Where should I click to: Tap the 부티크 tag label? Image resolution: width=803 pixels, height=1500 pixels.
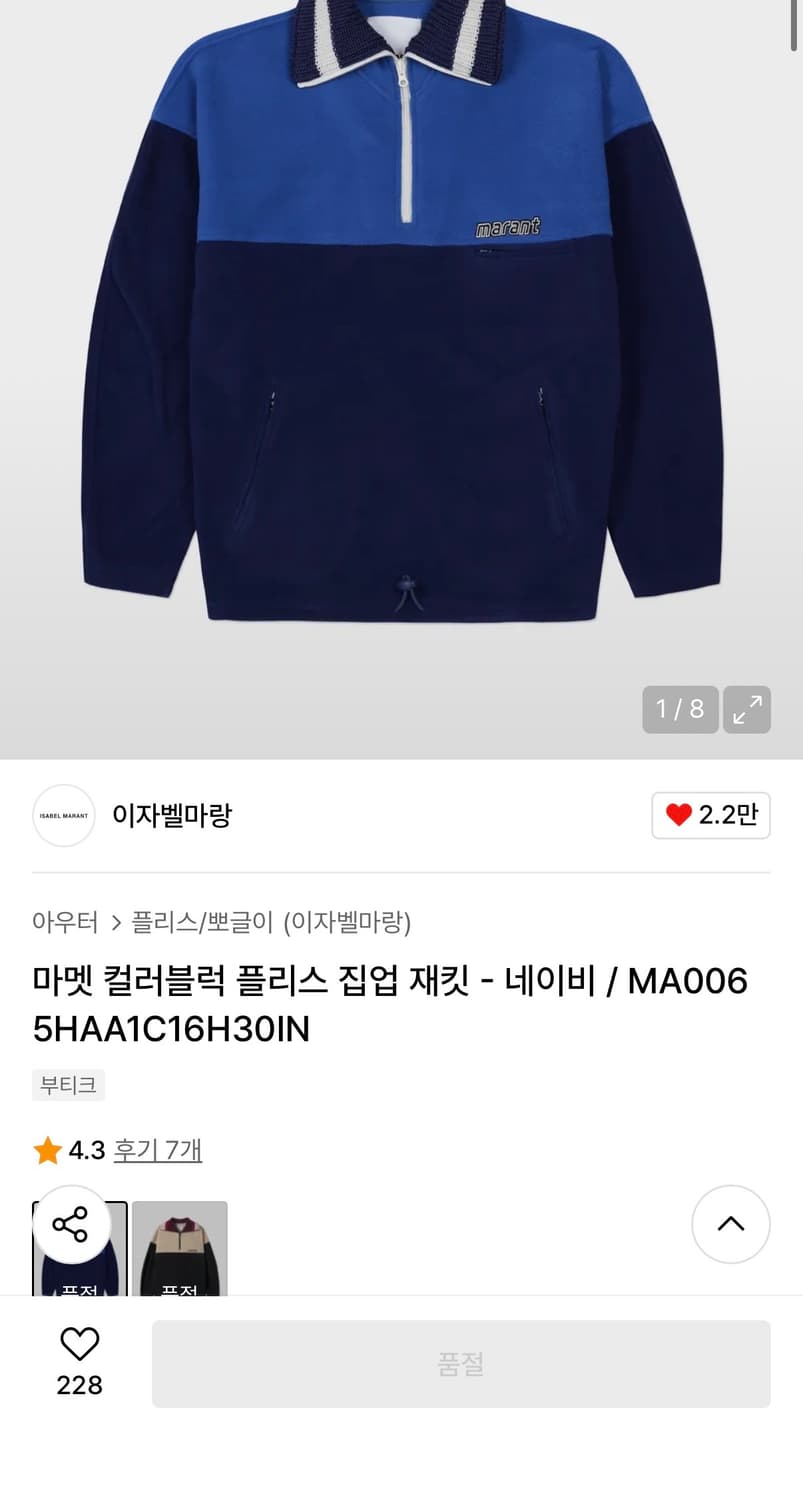pyautogui.click(x=67, y=1085)
